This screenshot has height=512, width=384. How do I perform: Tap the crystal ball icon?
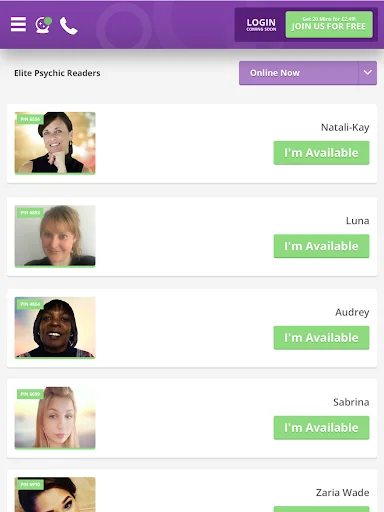(44, 25)
